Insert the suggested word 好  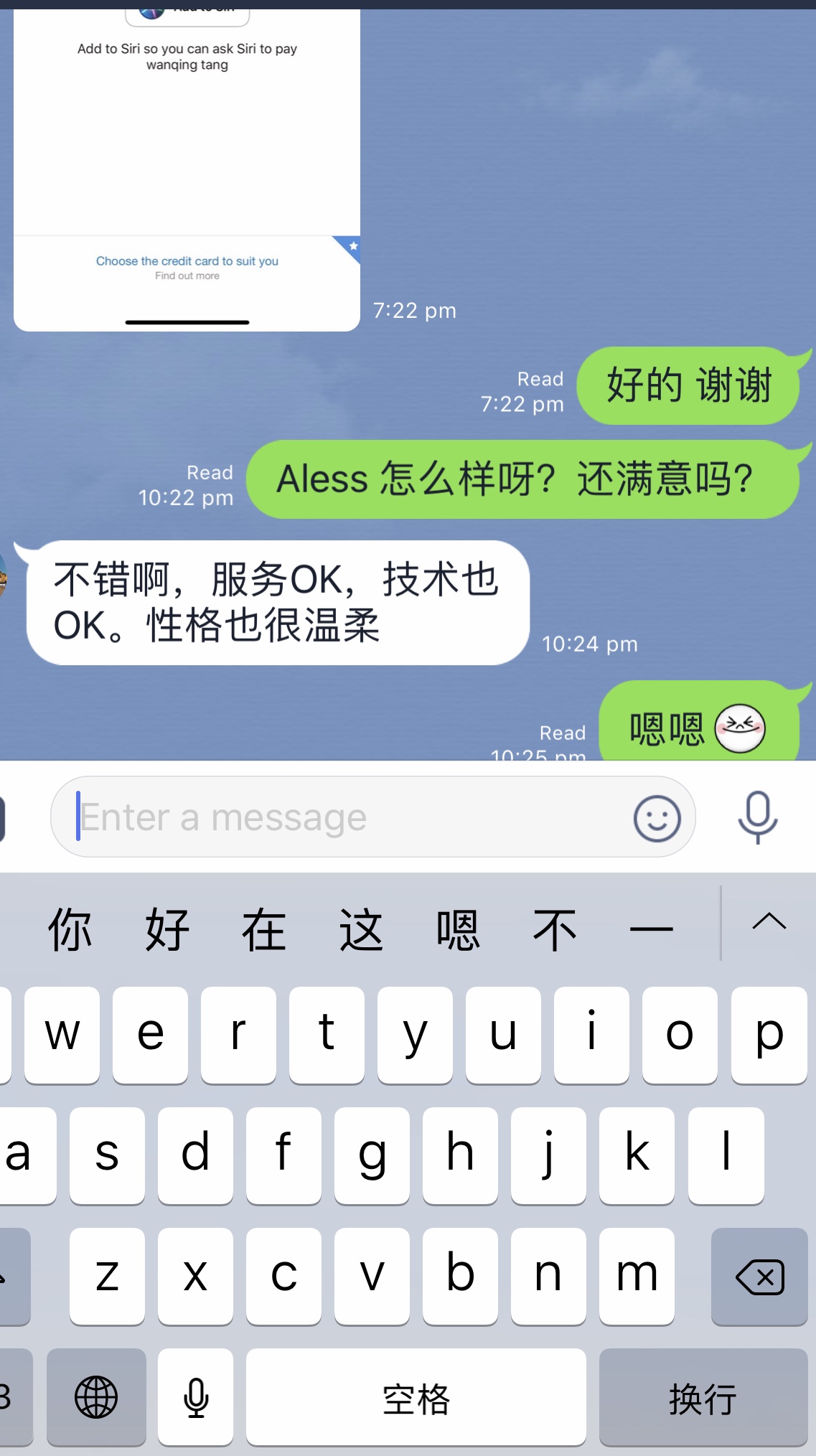click(x=167, y=930)
